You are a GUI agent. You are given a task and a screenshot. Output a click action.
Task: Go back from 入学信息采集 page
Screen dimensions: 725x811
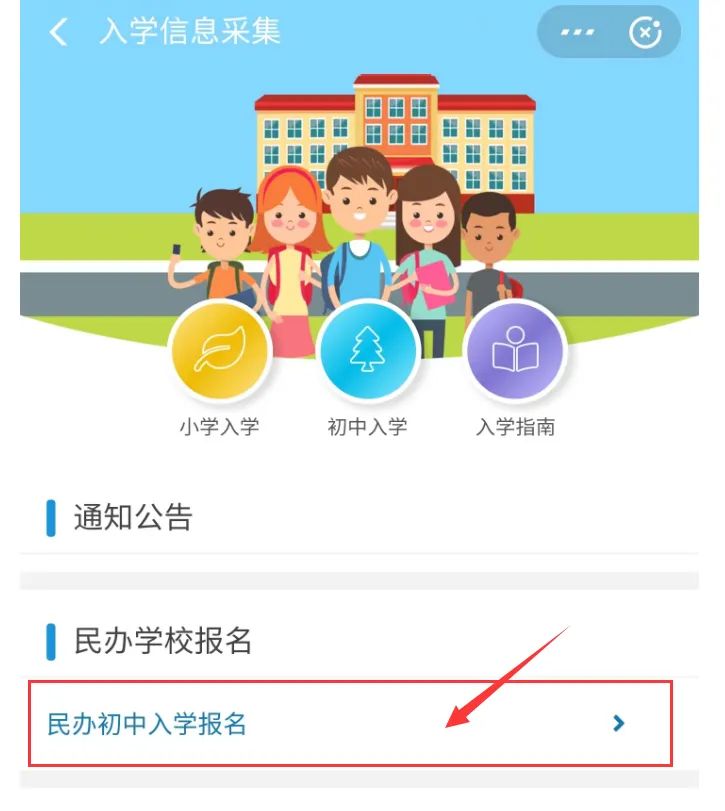[58, 32]
